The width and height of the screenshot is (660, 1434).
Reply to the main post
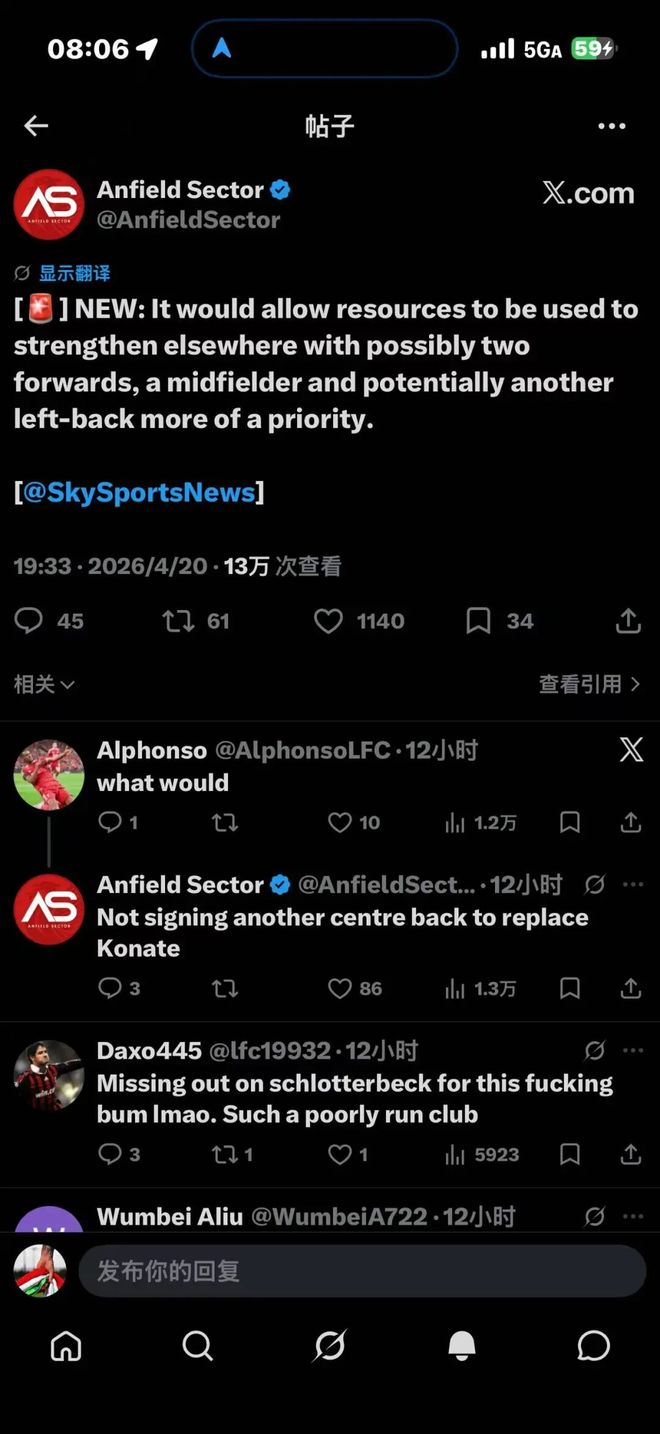tap(29, 621)
